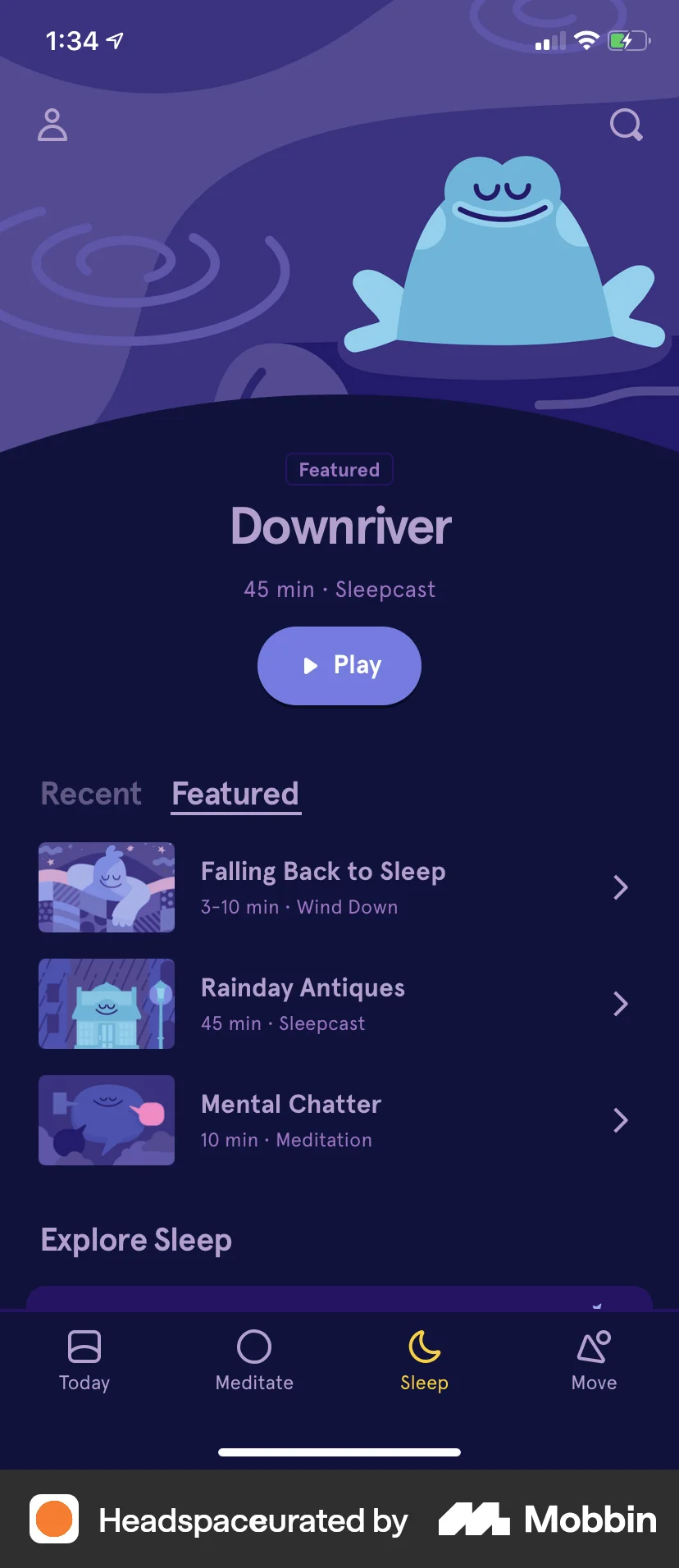679x1568 pixels.
Task: Select the Falling Back to Sleep thumbnail
Action: click(106, 887)
